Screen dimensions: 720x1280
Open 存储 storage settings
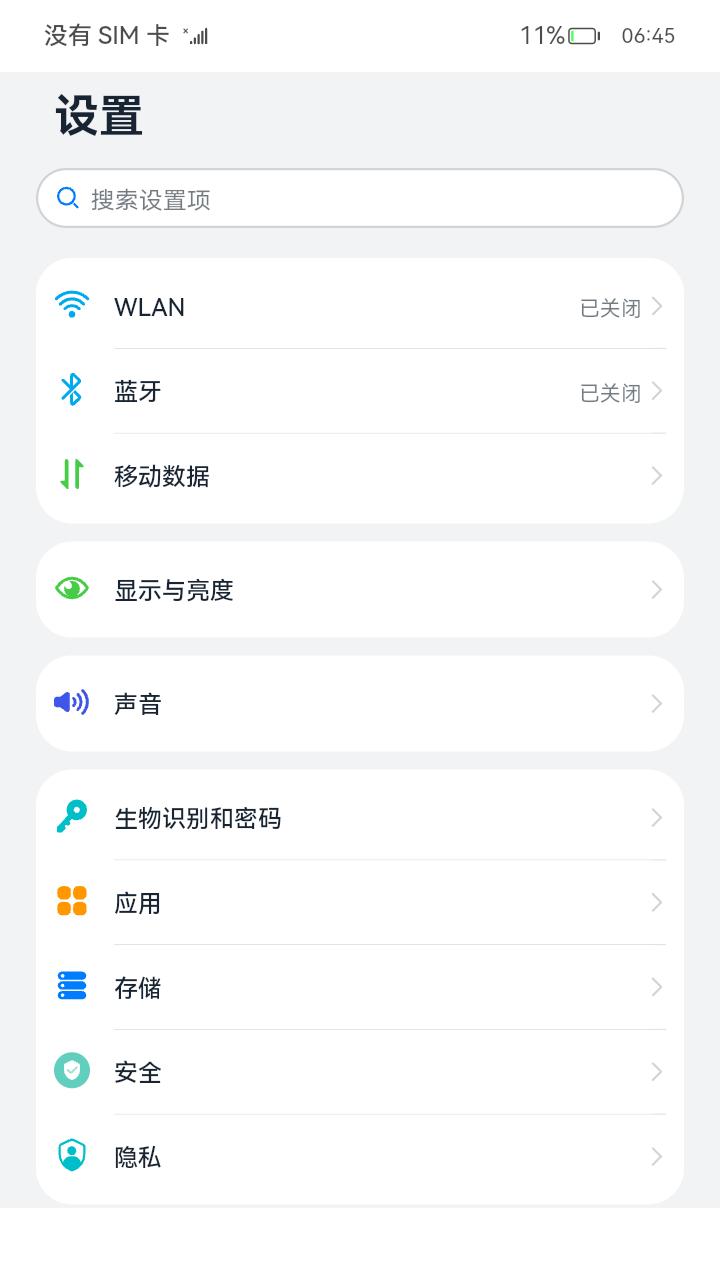point(360,987)
